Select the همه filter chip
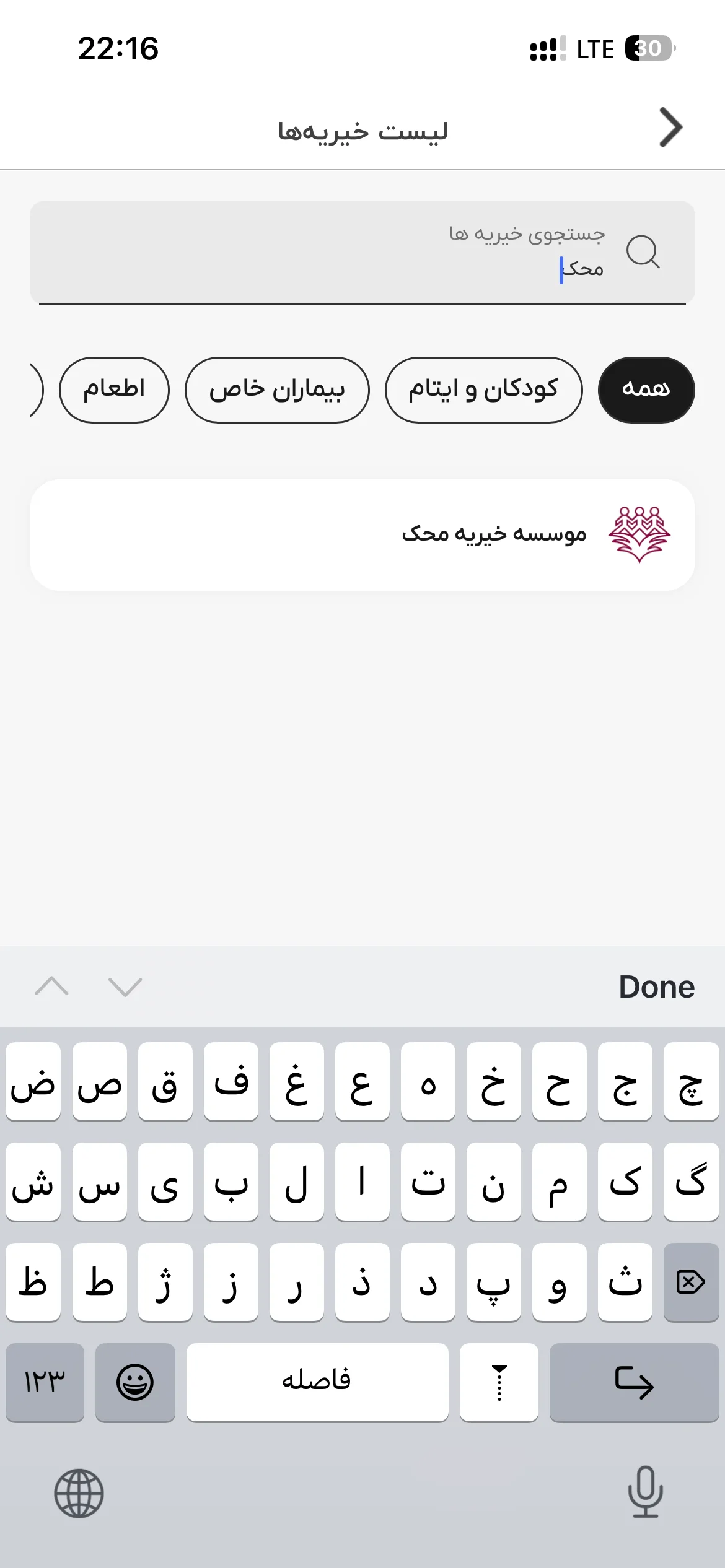The width and height of the screenshot is (725, 1568). [x=646, y=390]
